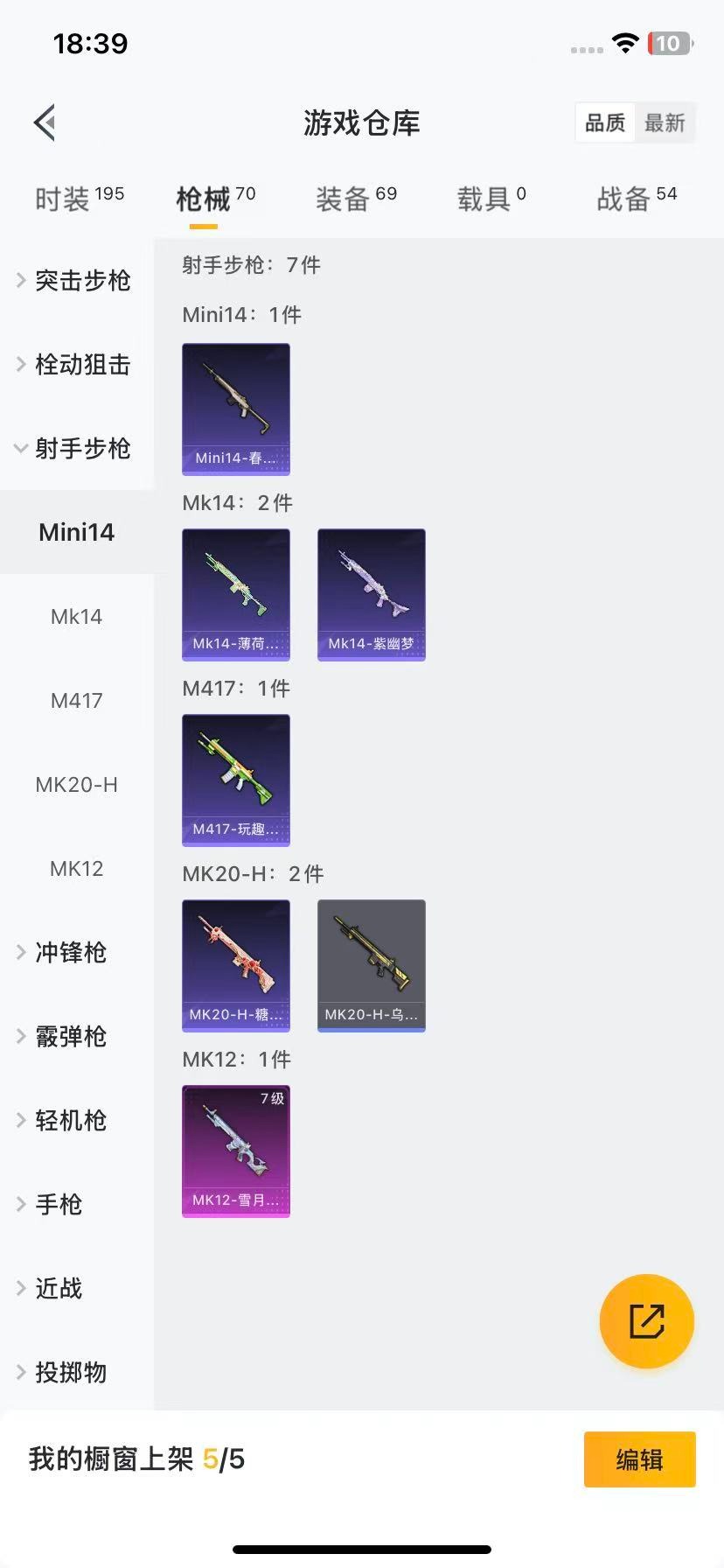Switch to the 装备 tab
This screenshot has width=724, height=1568.
coord(356,199)
